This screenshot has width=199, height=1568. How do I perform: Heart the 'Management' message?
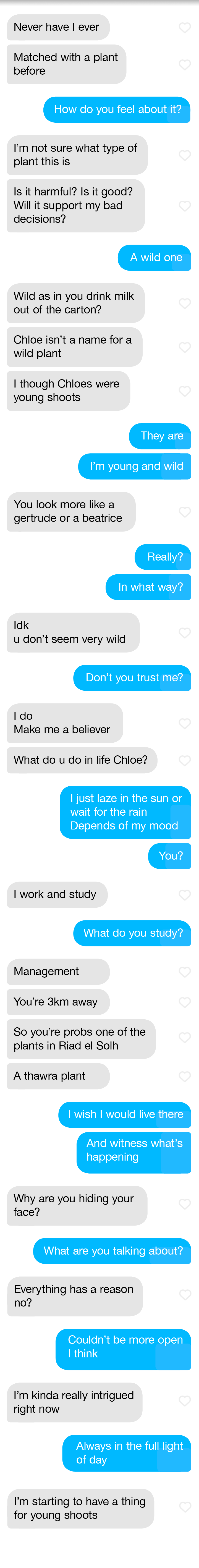point(185,972)
